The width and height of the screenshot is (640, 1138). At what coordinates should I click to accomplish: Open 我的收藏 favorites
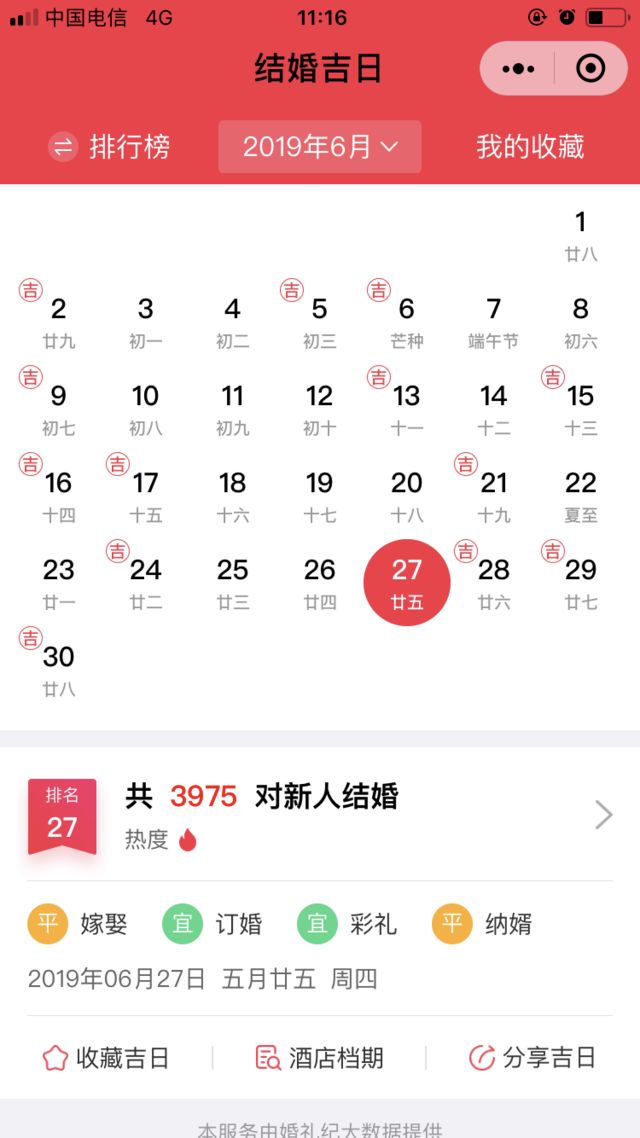pos(530,147)
